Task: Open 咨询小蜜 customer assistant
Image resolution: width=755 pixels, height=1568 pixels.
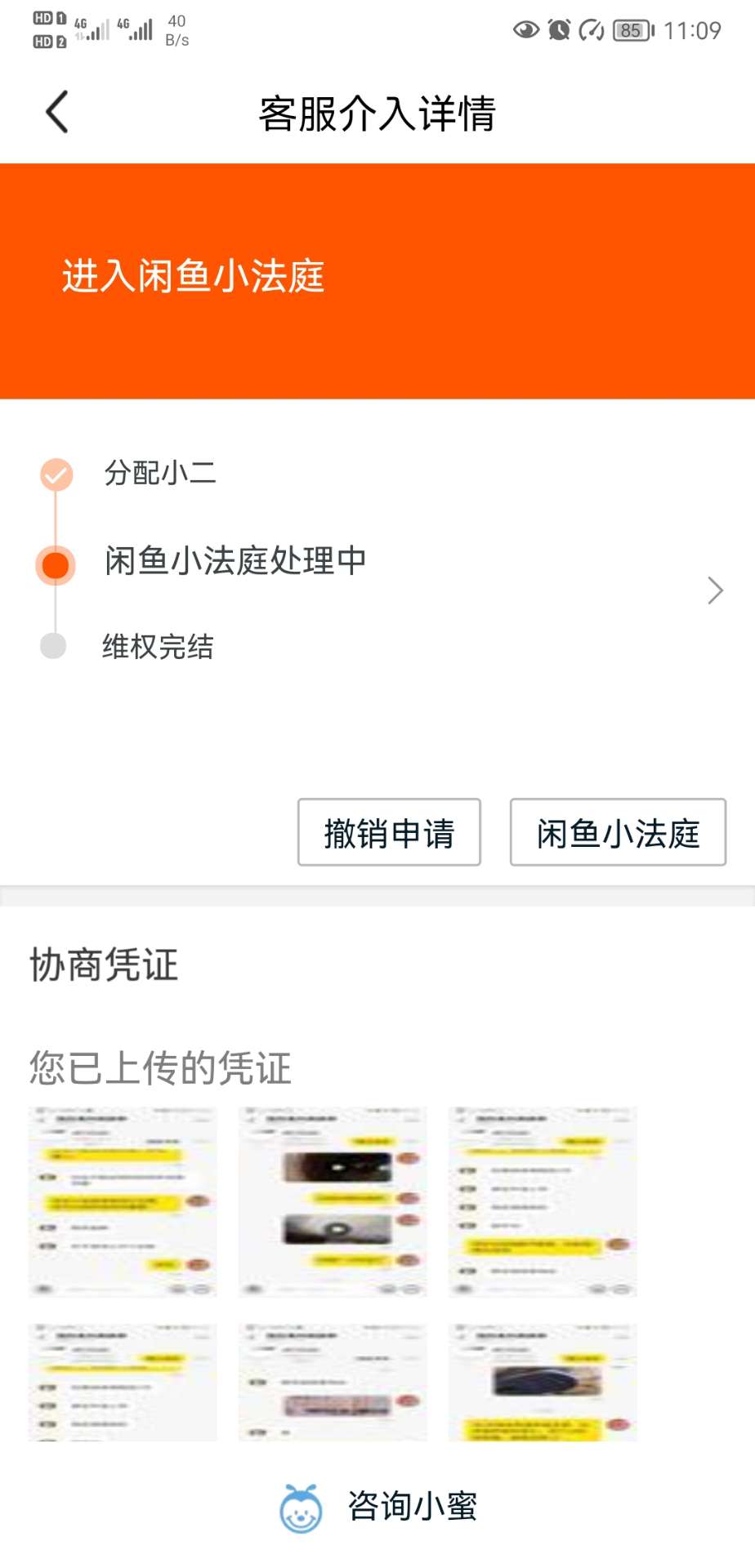Action: [378, 1507]
